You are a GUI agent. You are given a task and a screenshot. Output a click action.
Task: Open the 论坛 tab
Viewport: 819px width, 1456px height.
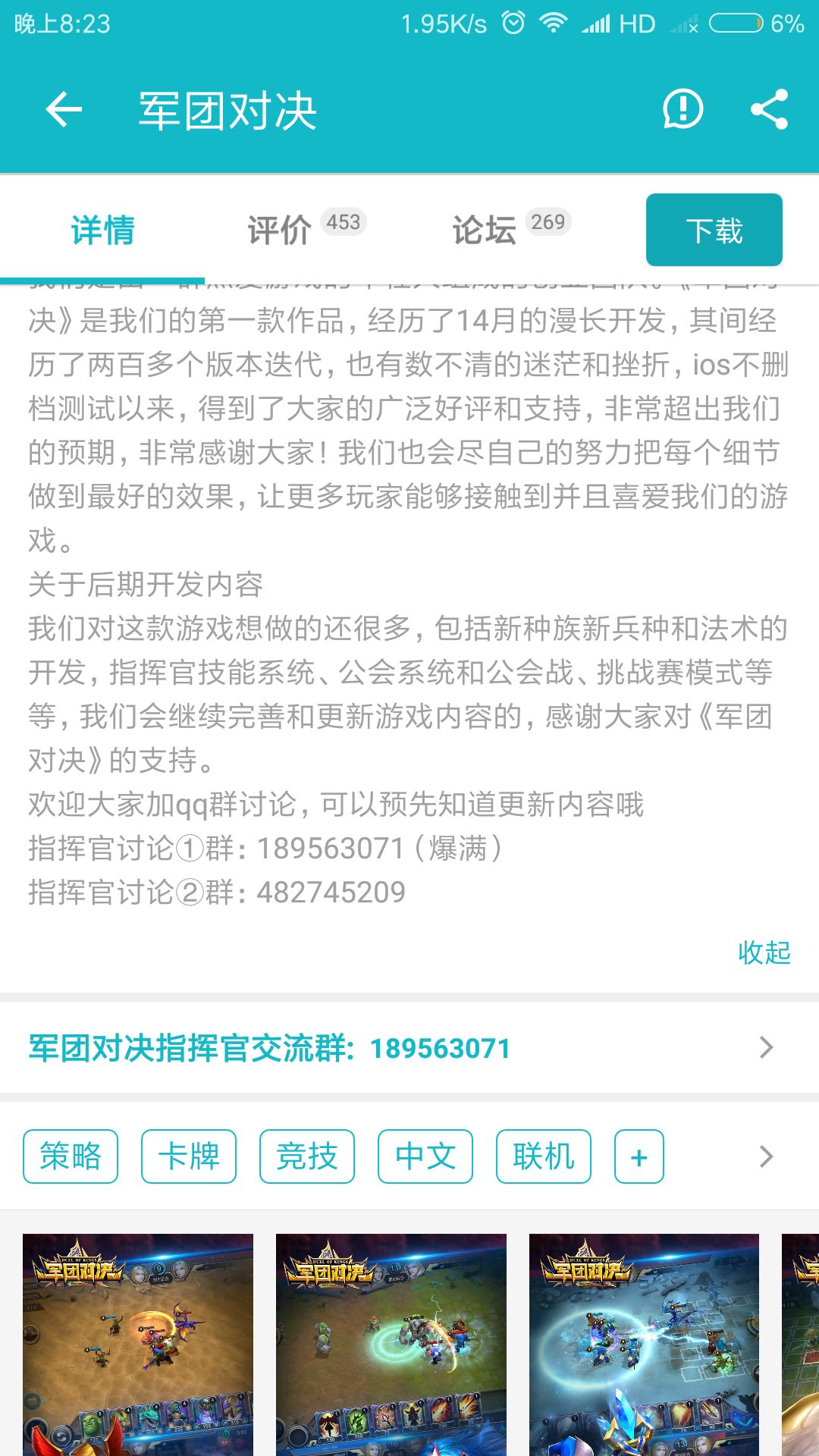click(x=485, y=230)
